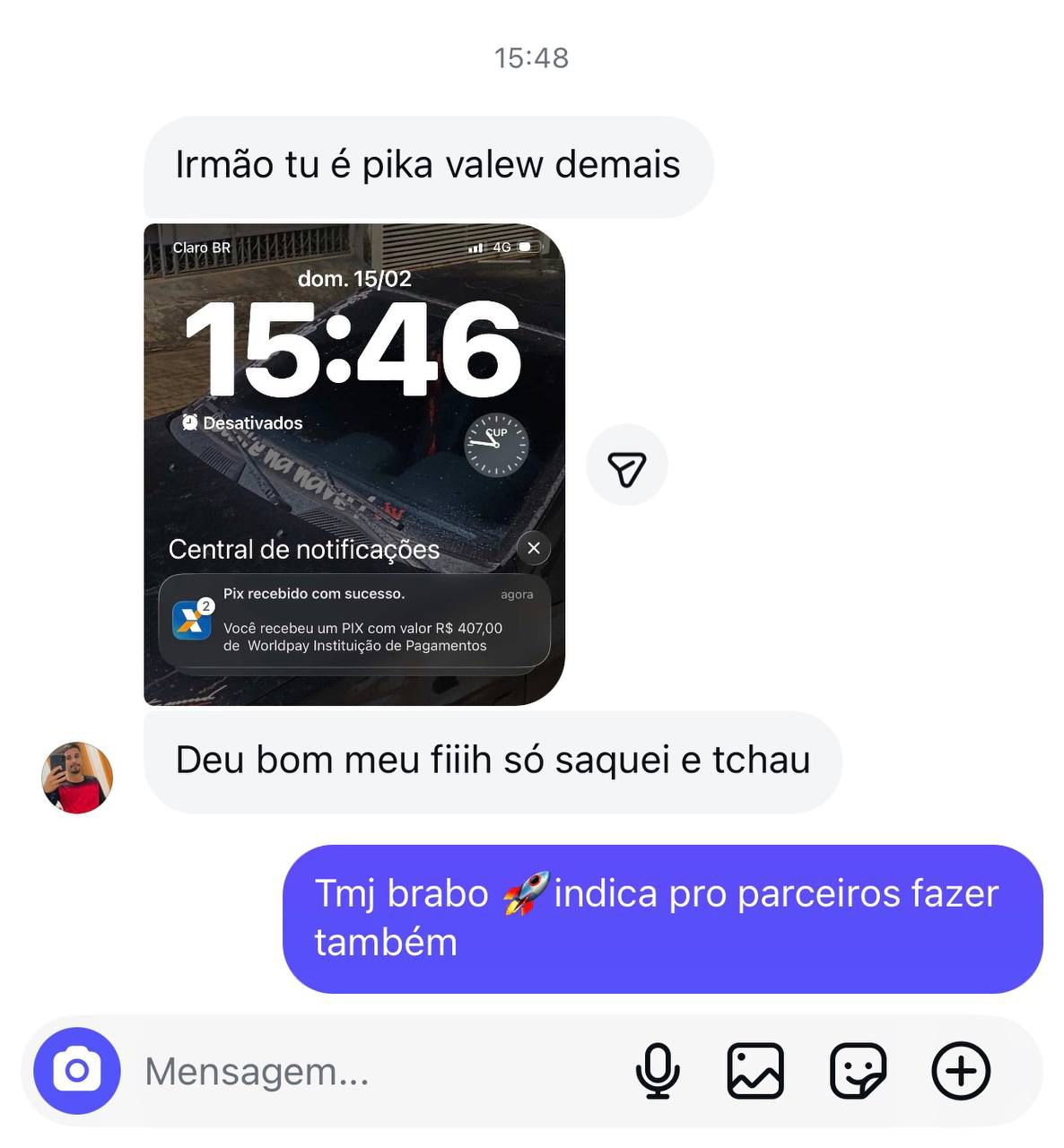Viewport: 1064px width, 1148px height.
Task: Open the camera to capture a photo
Action: point(77,1070)
